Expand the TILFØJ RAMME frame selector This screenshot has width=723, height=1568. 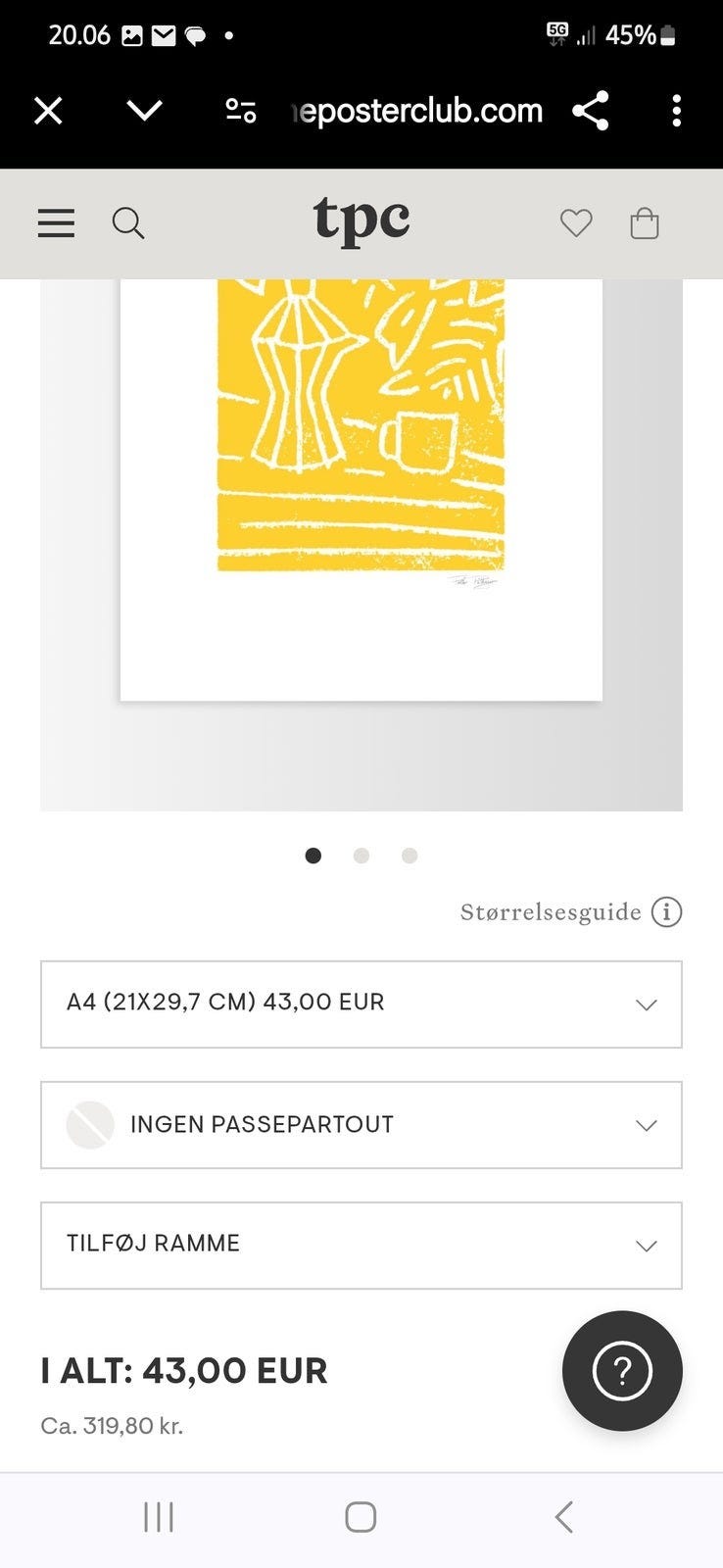click(361, 1245)
